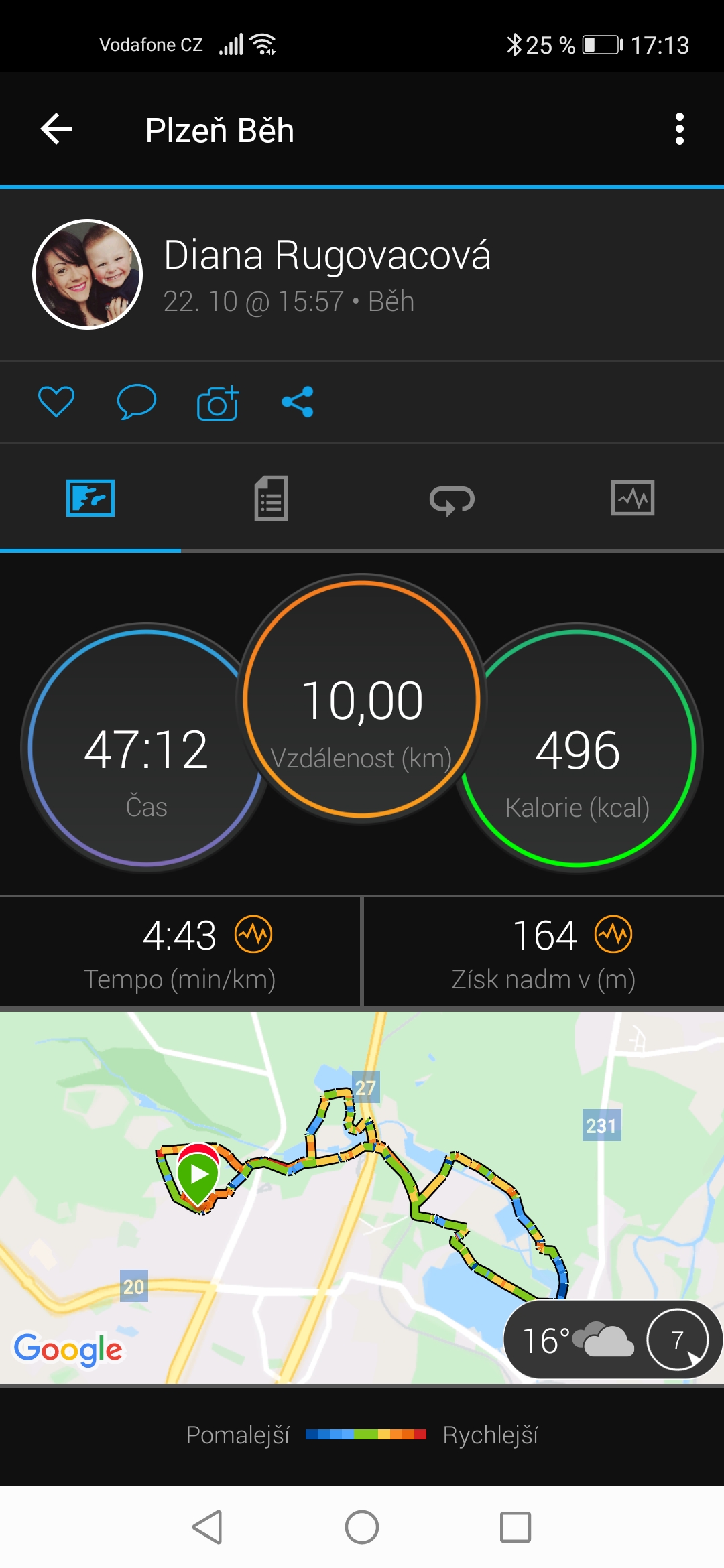Open the pace insight icon beside 4:43
The image size is (724, 1568).
click(x=253, y=934)
